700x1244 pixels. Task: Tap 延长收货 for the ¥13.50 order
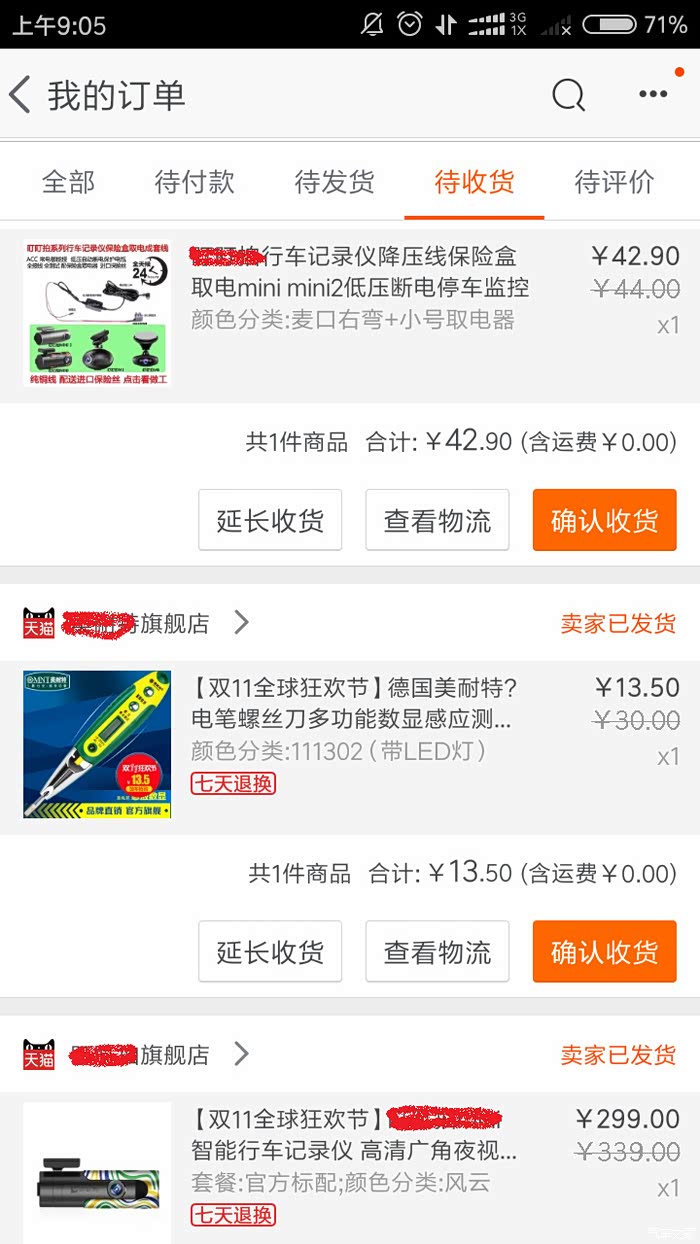pos(270,952)
